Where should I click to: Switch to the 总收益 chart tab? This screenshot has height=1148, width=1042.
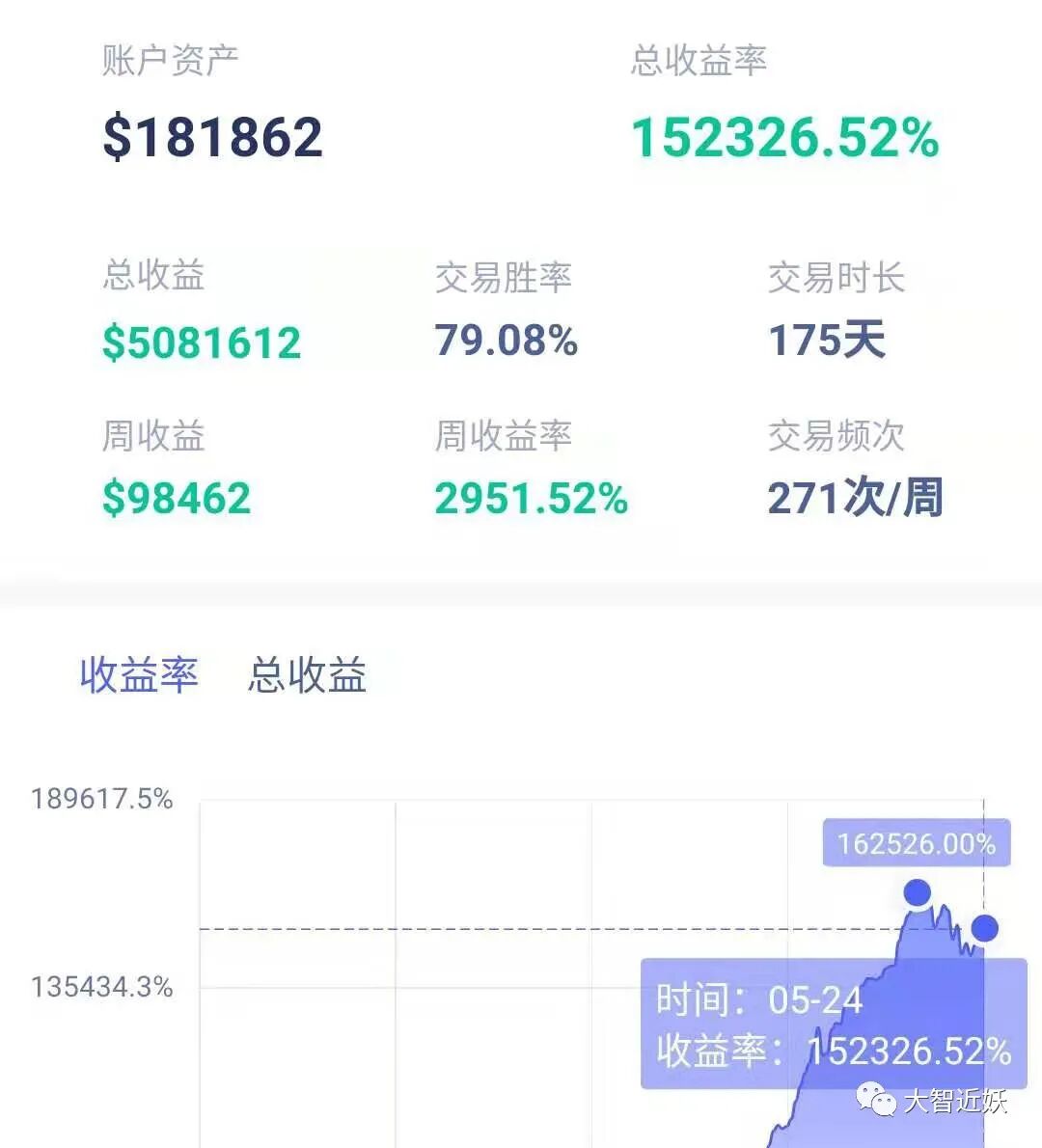(307, 674)
